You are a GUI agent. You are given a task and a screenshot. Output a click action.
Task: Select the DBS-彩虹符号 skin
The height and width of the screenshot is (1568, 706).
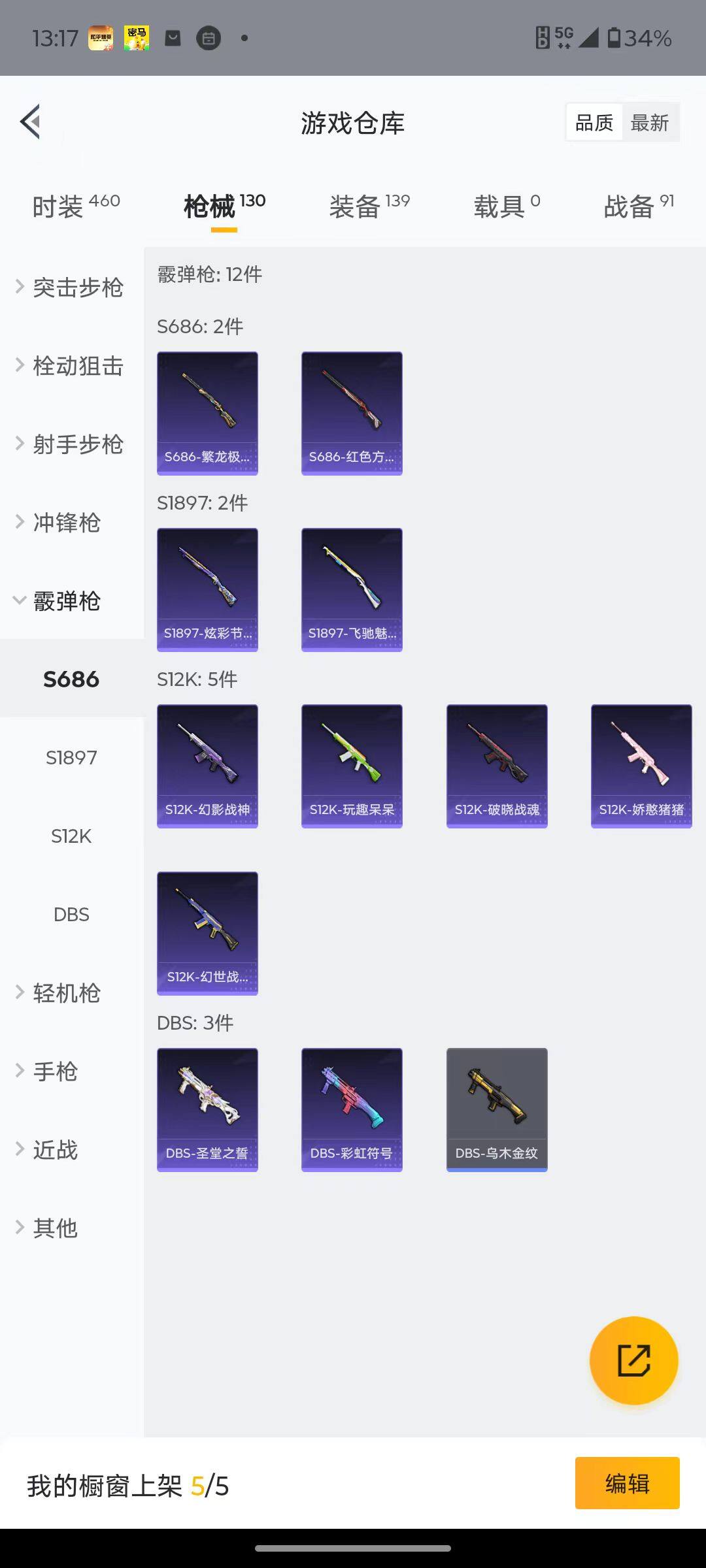point(352,1109)
